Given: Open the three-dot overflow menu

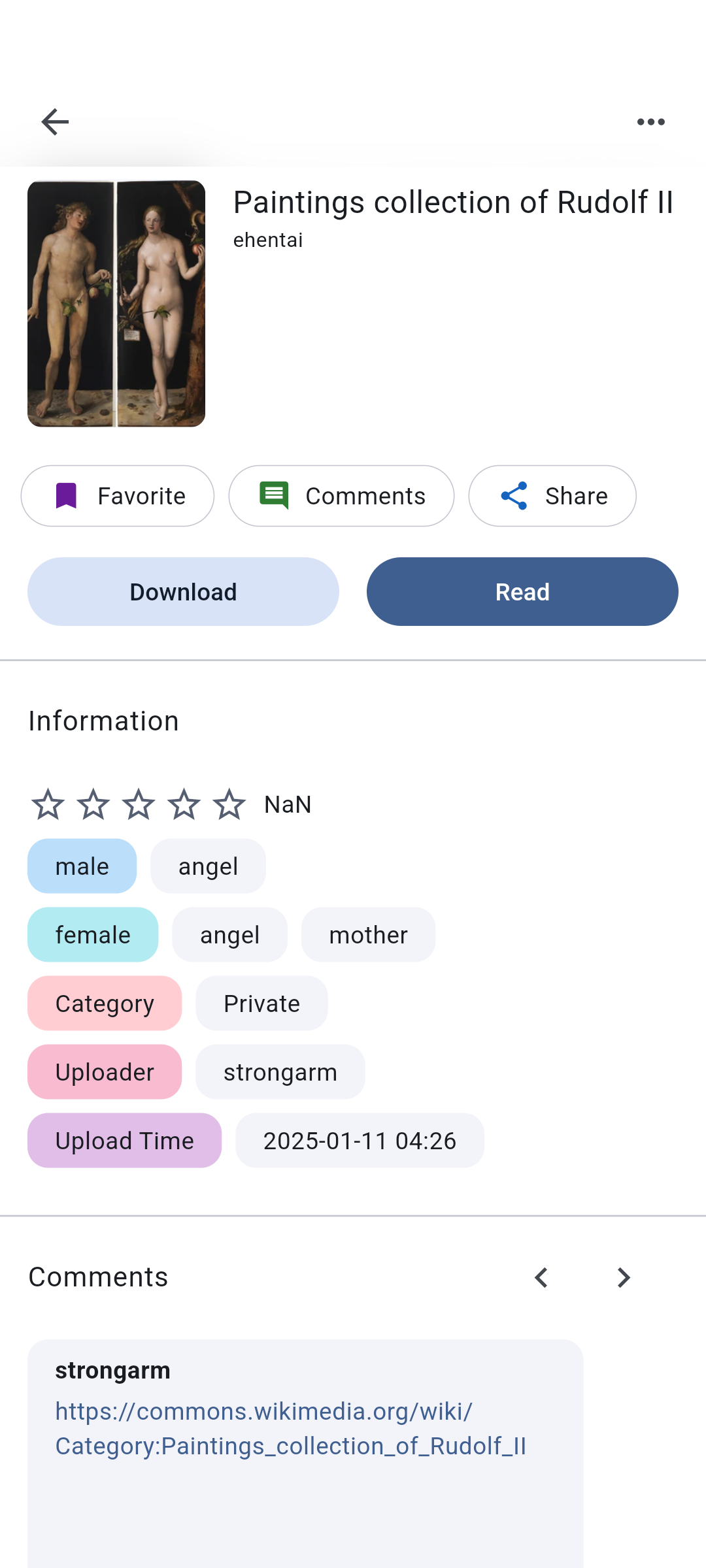Looking at the screenshot, I should tap(650, 122).
